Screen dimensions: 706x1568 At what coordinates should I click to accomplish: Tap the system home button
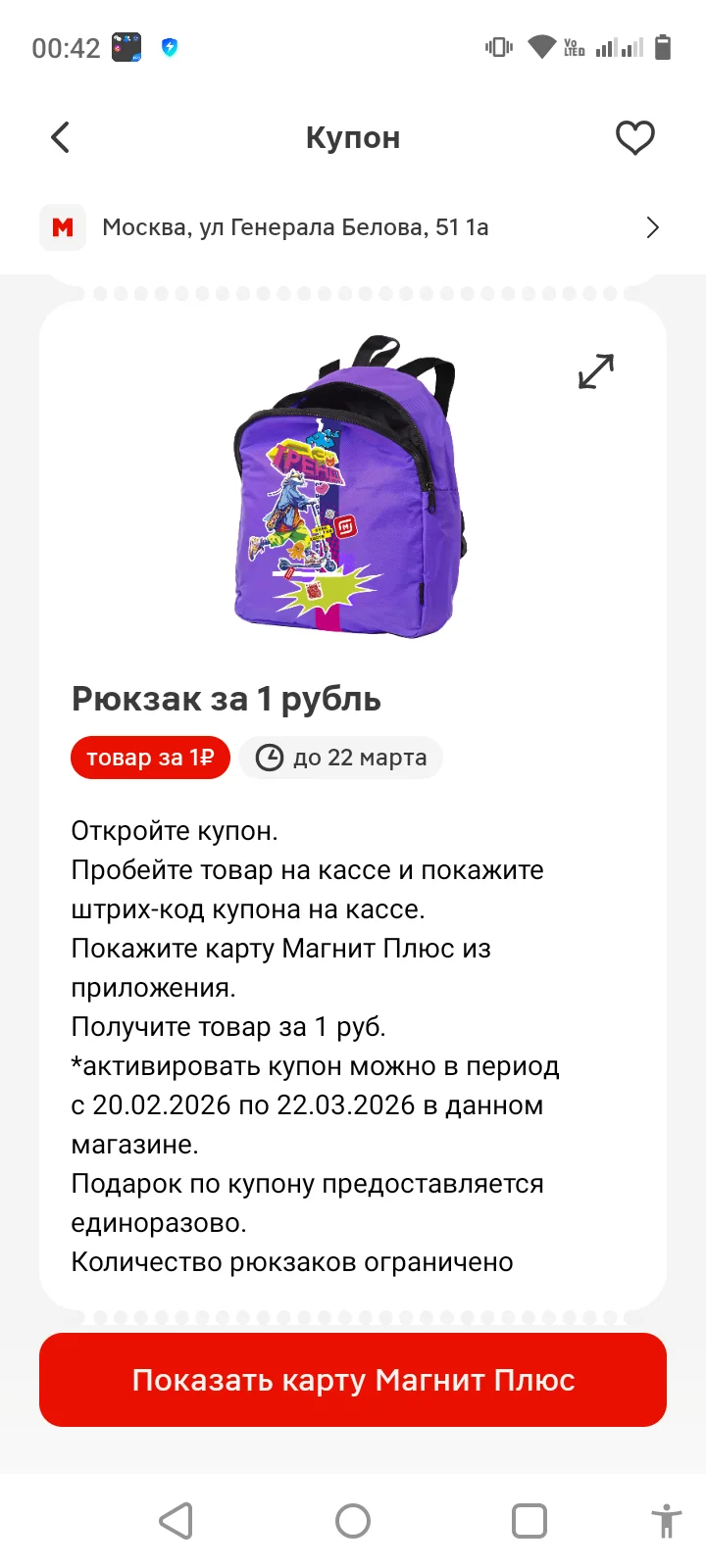[353, 1521]
